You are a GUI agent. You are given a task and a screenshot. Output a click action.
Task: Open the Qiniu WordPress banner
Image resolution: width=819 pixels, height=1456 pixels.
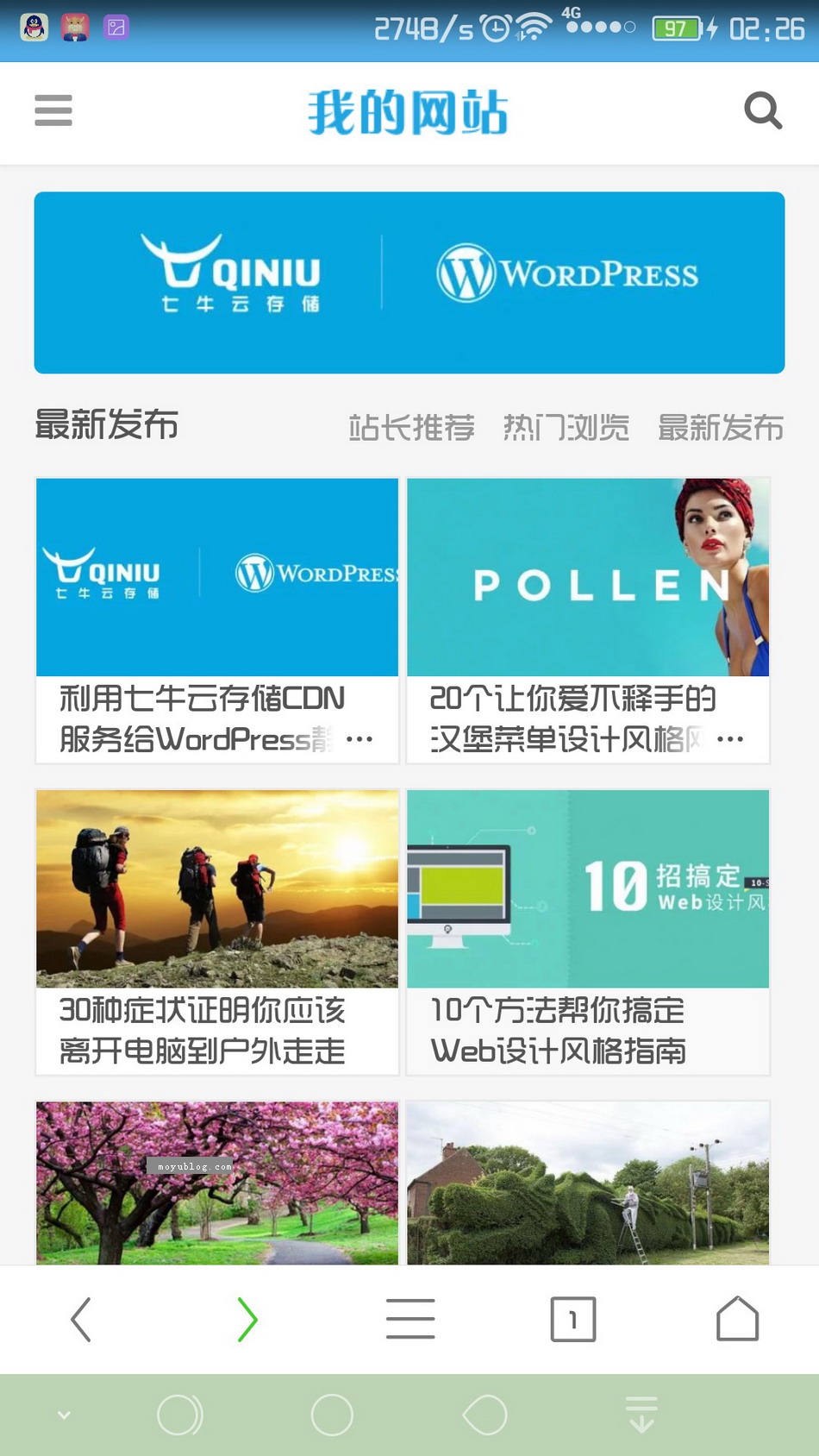pyautogui.click(x=409, y=283)
